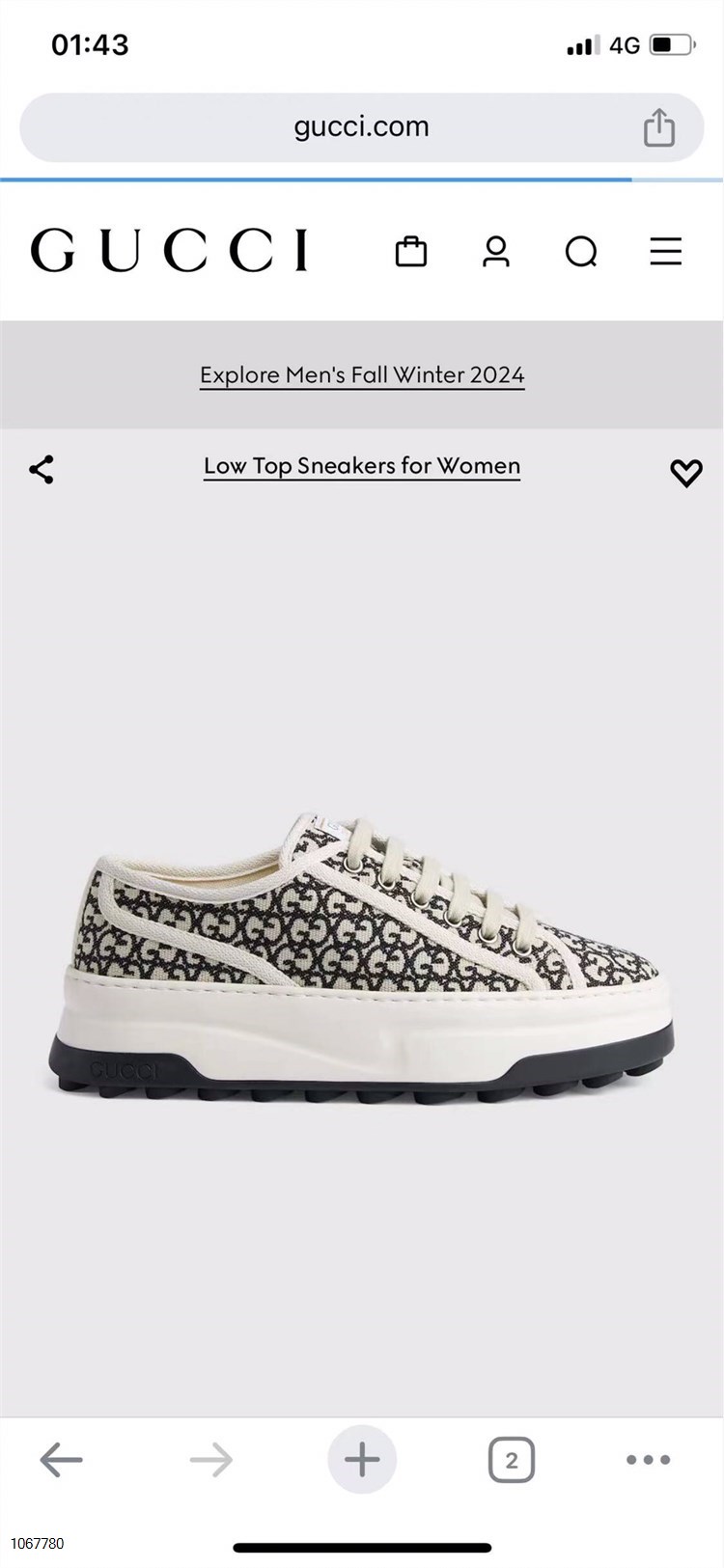This screenshot has width=724, height=1568.
Task: Open the account profile icon
Action: coord(496,251)
